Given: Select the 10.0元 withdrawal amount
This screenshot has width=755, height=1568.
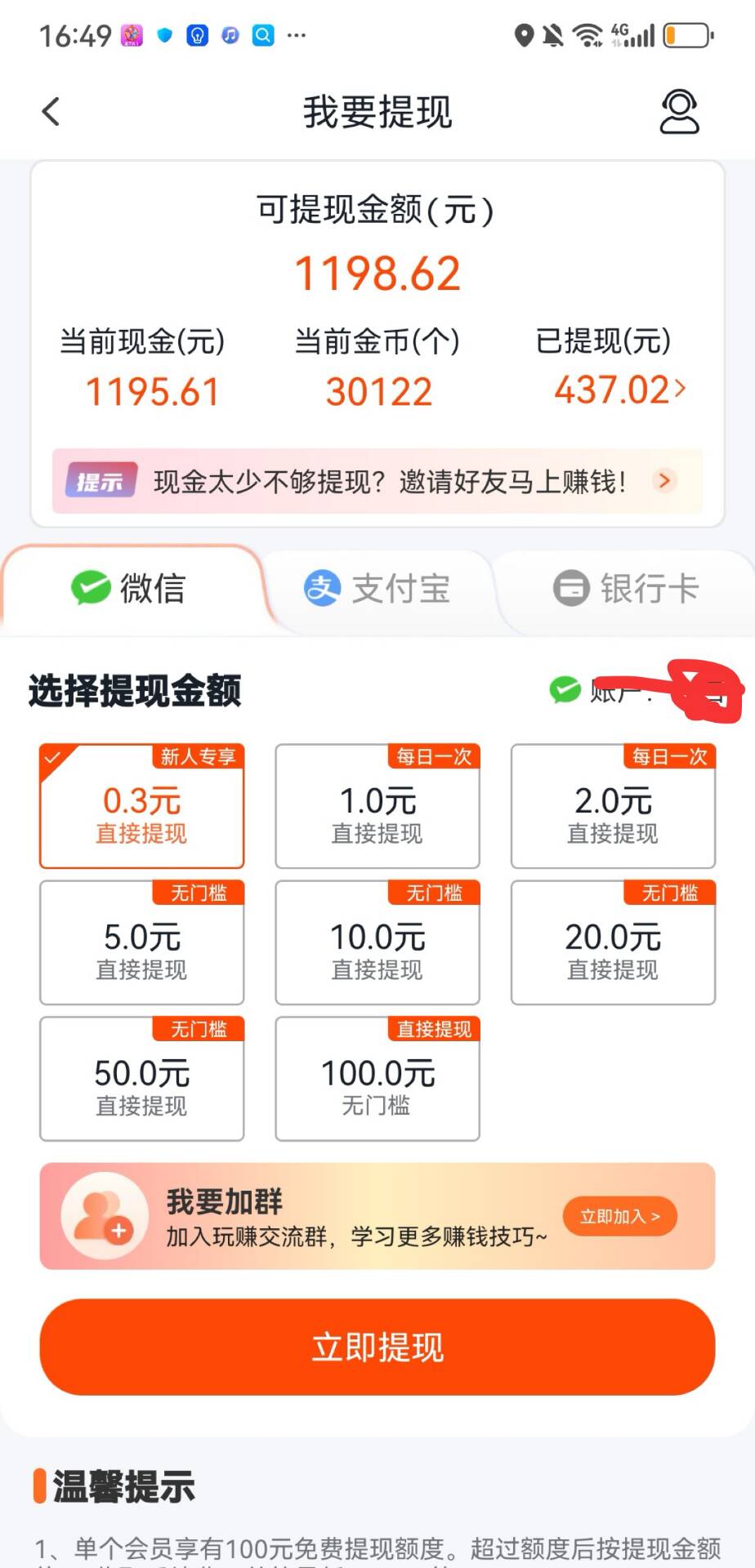Looking at the screenshot, I should (x=377, y=943).
